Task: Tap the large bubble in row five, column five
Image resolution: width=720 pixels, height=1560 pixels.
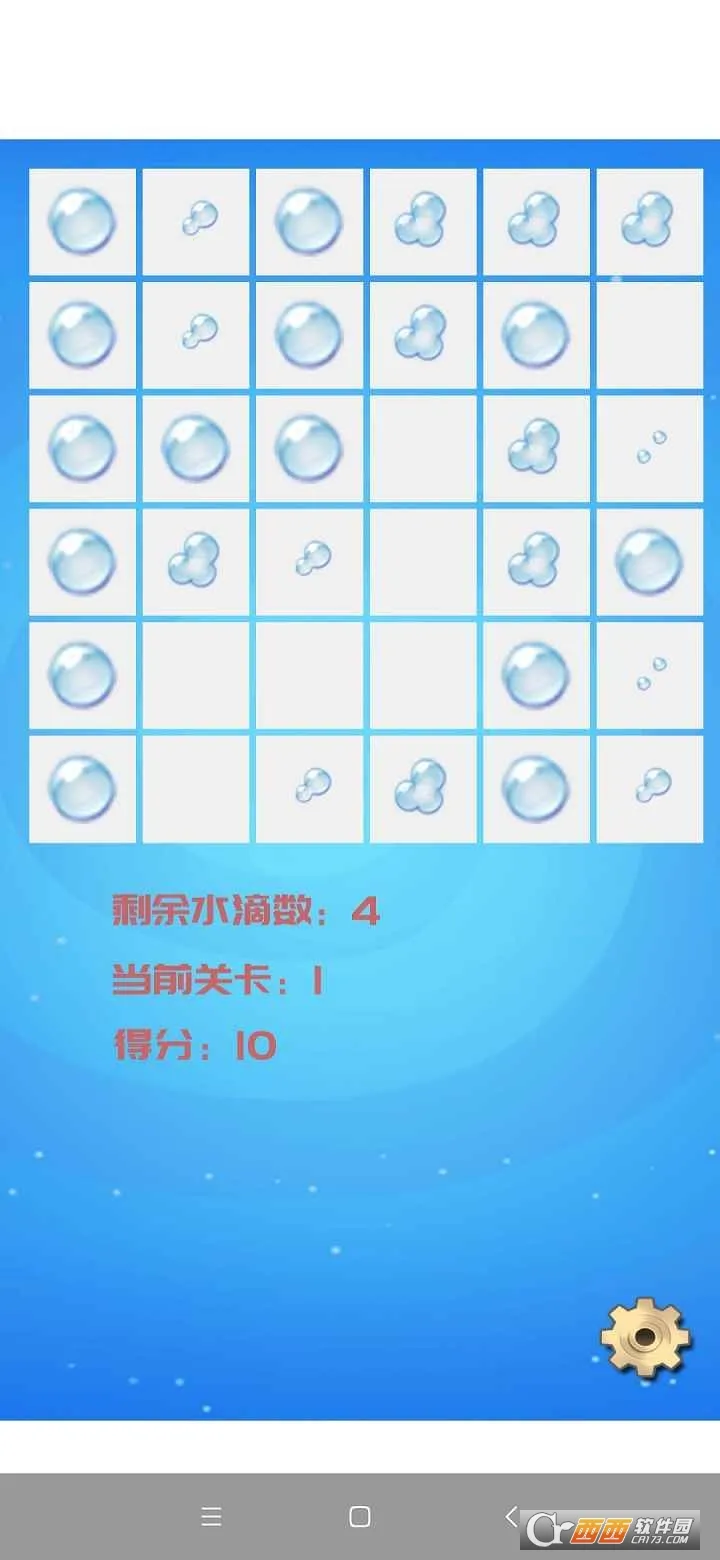Action: (x=536, y=675)
